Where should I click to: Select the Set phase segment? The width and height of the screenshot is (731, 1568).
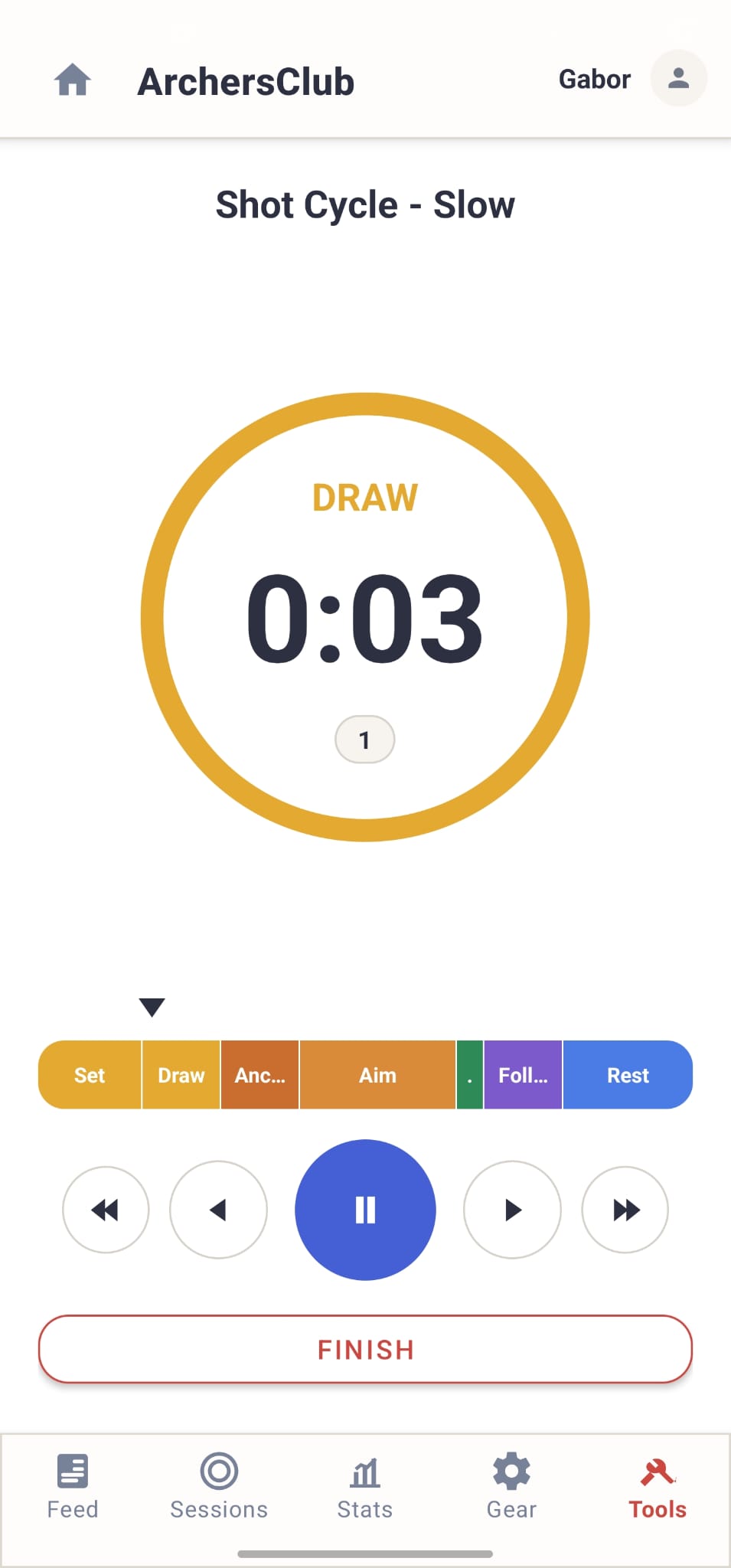click(90, 1075)
